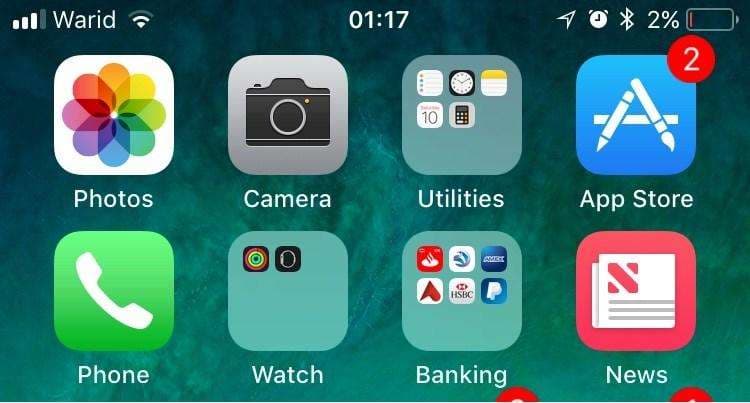Open the Utilities folder
The width and height of the screenshot is (750, 403).
point(461,115)
